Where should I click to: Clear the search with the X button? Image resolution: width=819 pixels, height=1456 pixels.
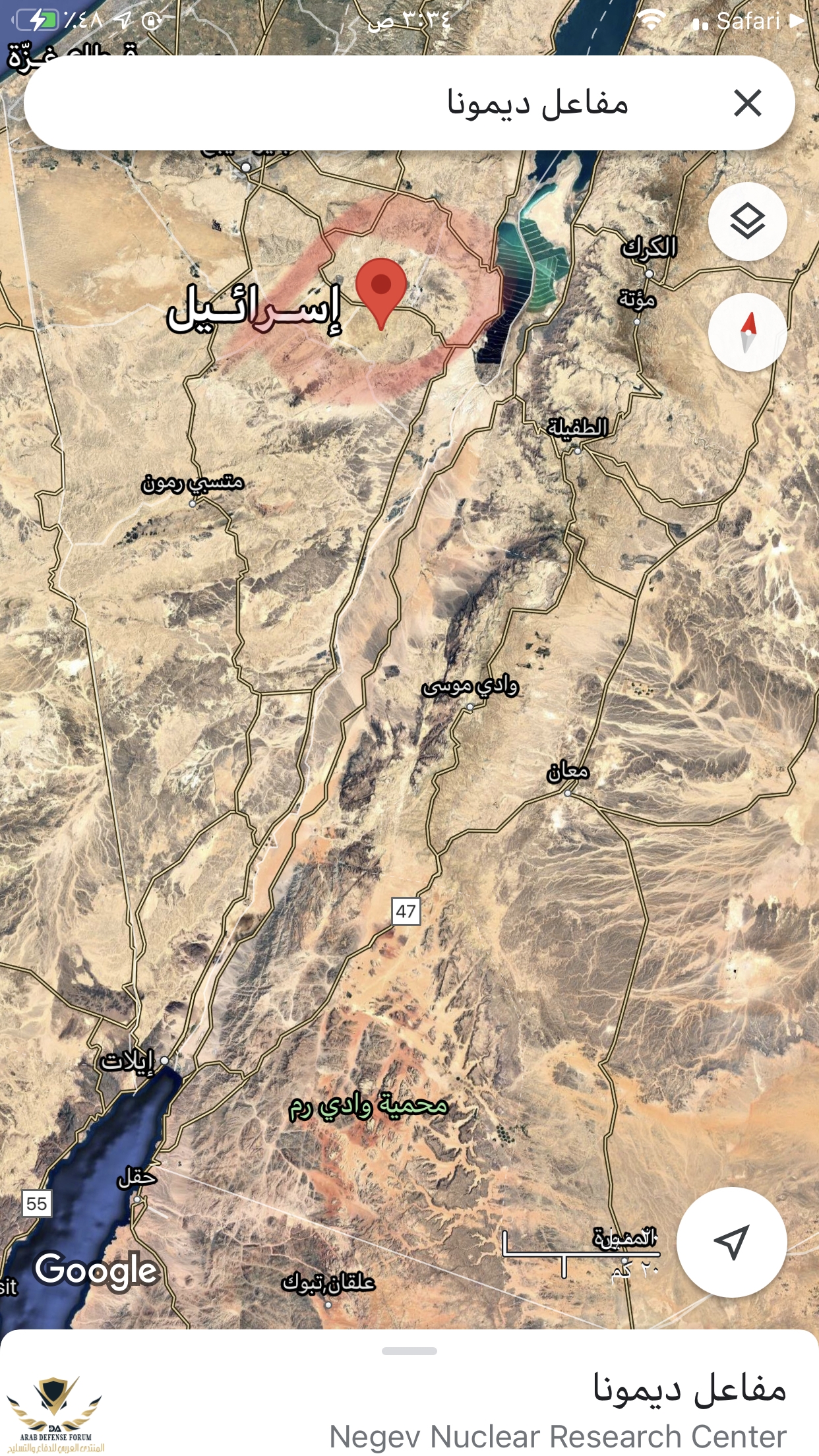pyautogui.click(x=748, y=104)
